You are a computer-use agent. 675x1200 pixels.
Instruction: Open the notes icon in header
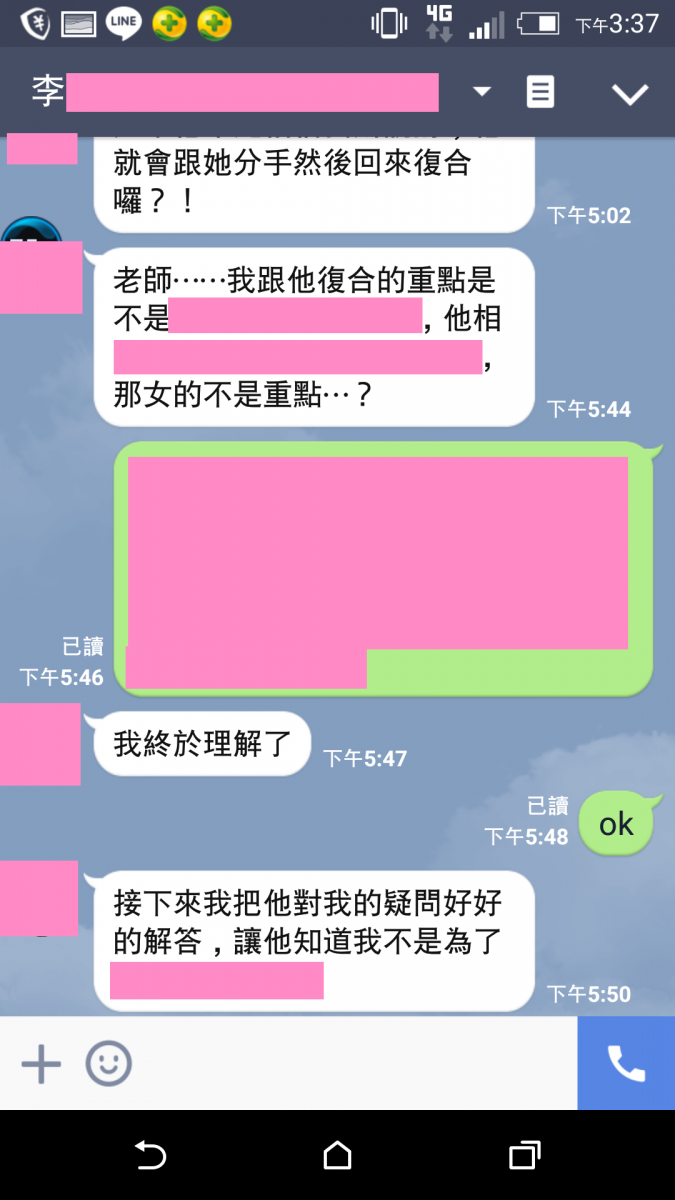click(x=540, y=92)
